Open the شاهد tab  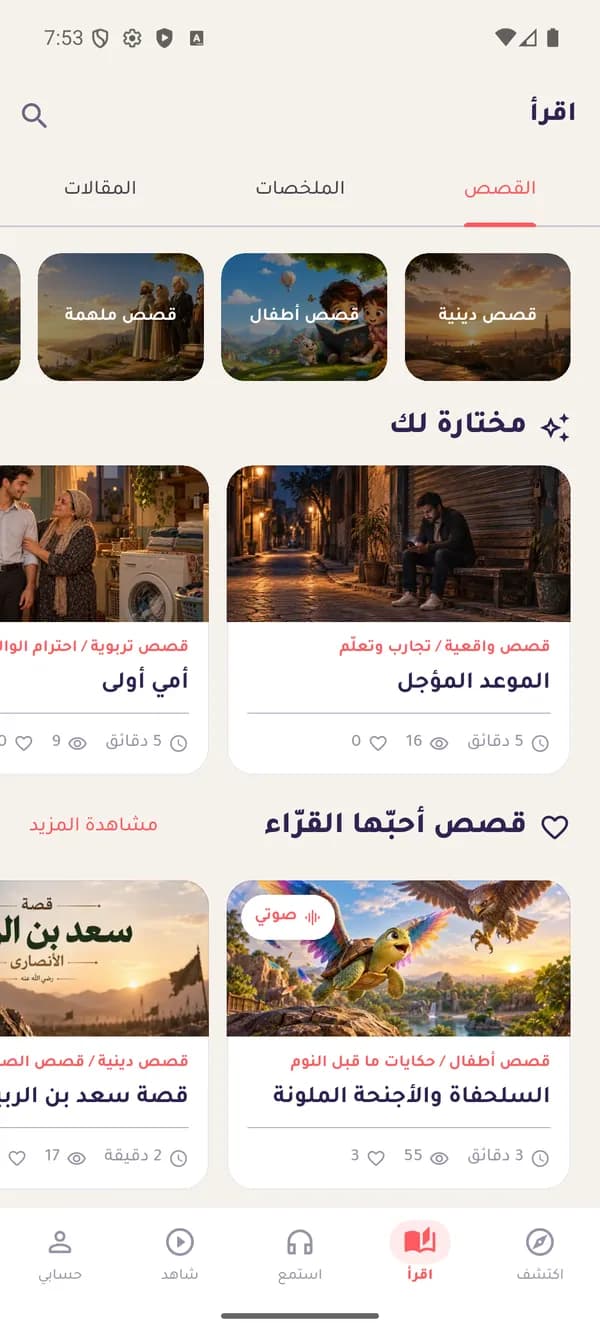point(180,1255)
